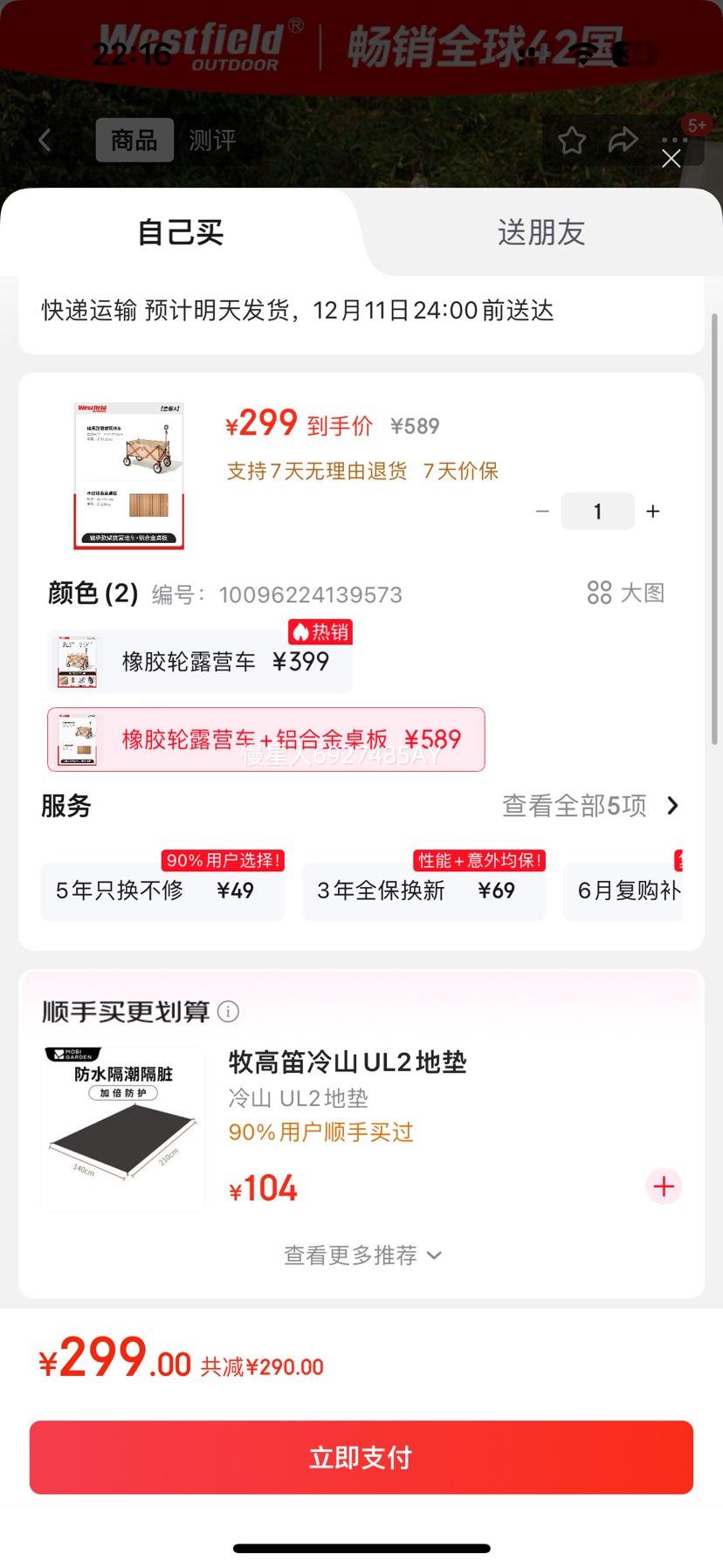The width and height of the screenshot is (723, 1568).
Task: Dismiss the purchase sheet with the X icon
Action: (x=671, y=159)
